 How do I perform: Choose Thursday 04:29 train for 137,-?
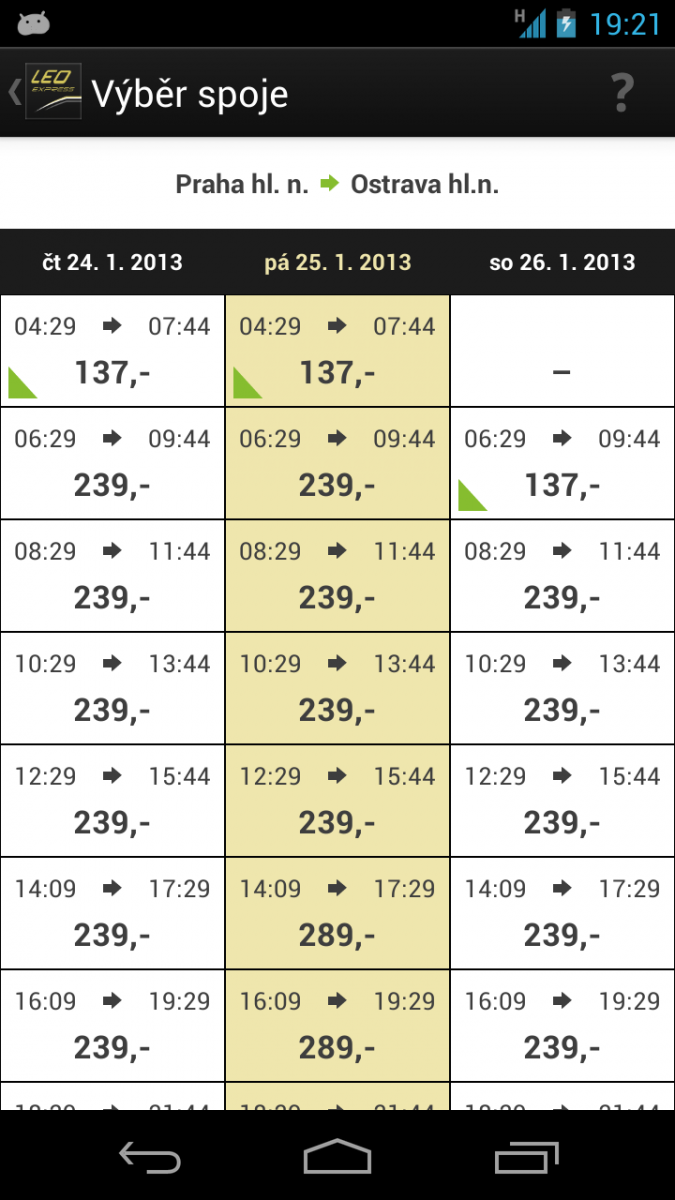[112, 351]
